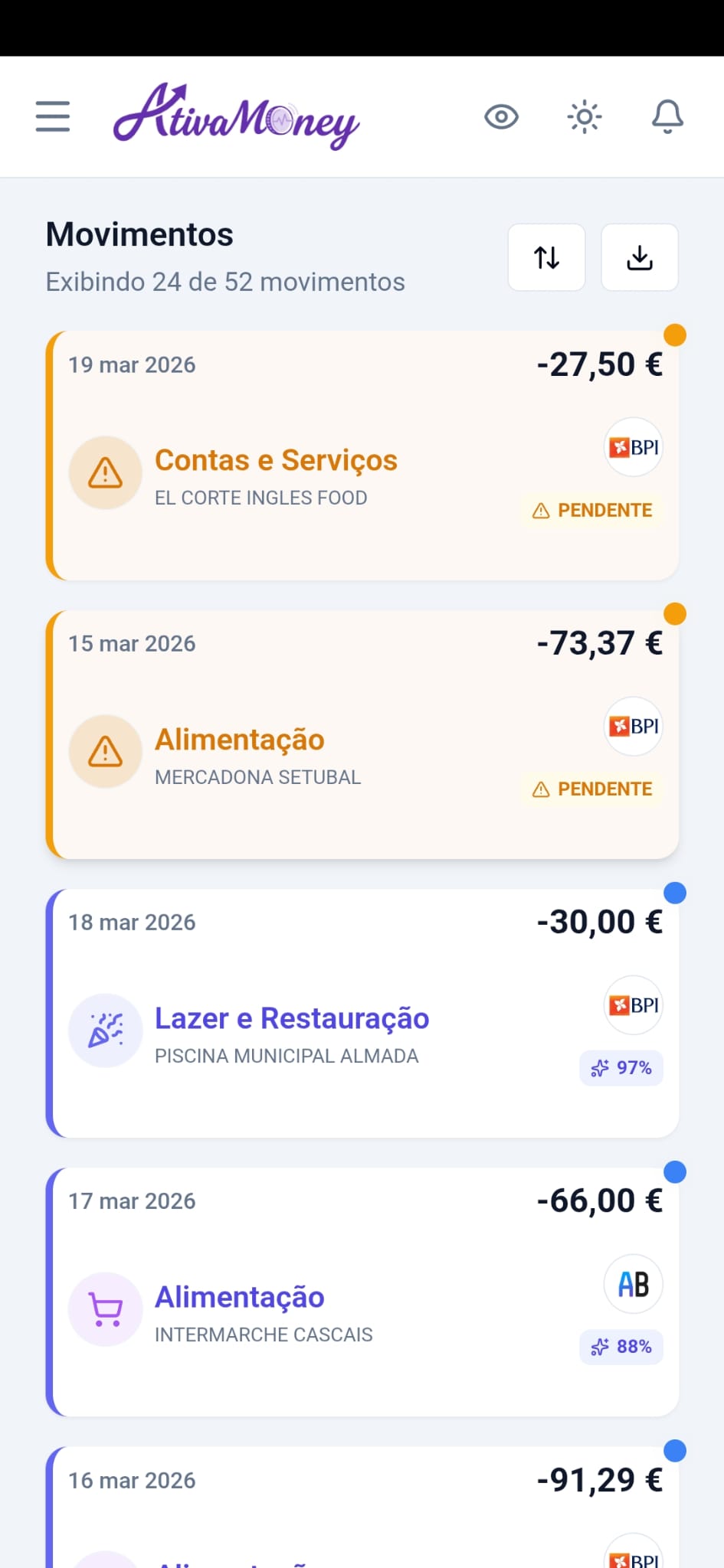Click the sort movements icon

point(546,258)
